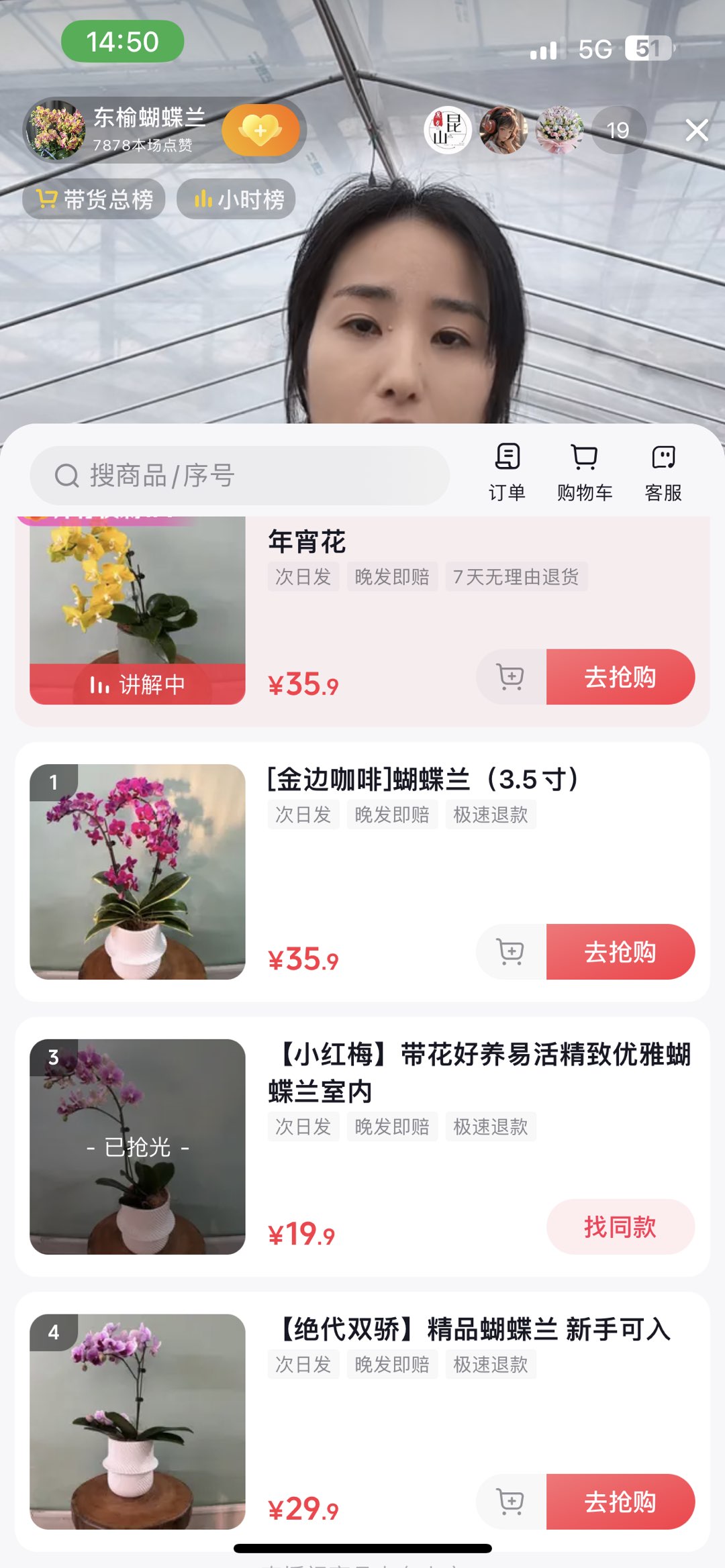Close the live stream with the X

697,130
